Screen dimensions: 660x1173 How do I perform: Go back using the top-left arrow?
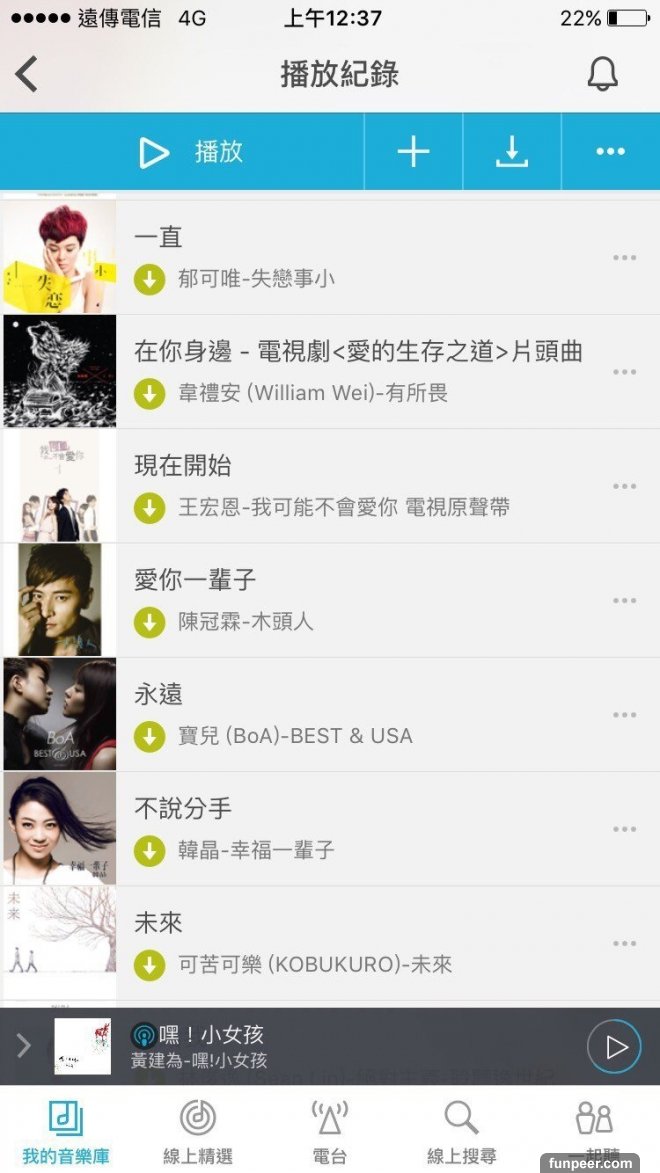(x=27, y=75)
